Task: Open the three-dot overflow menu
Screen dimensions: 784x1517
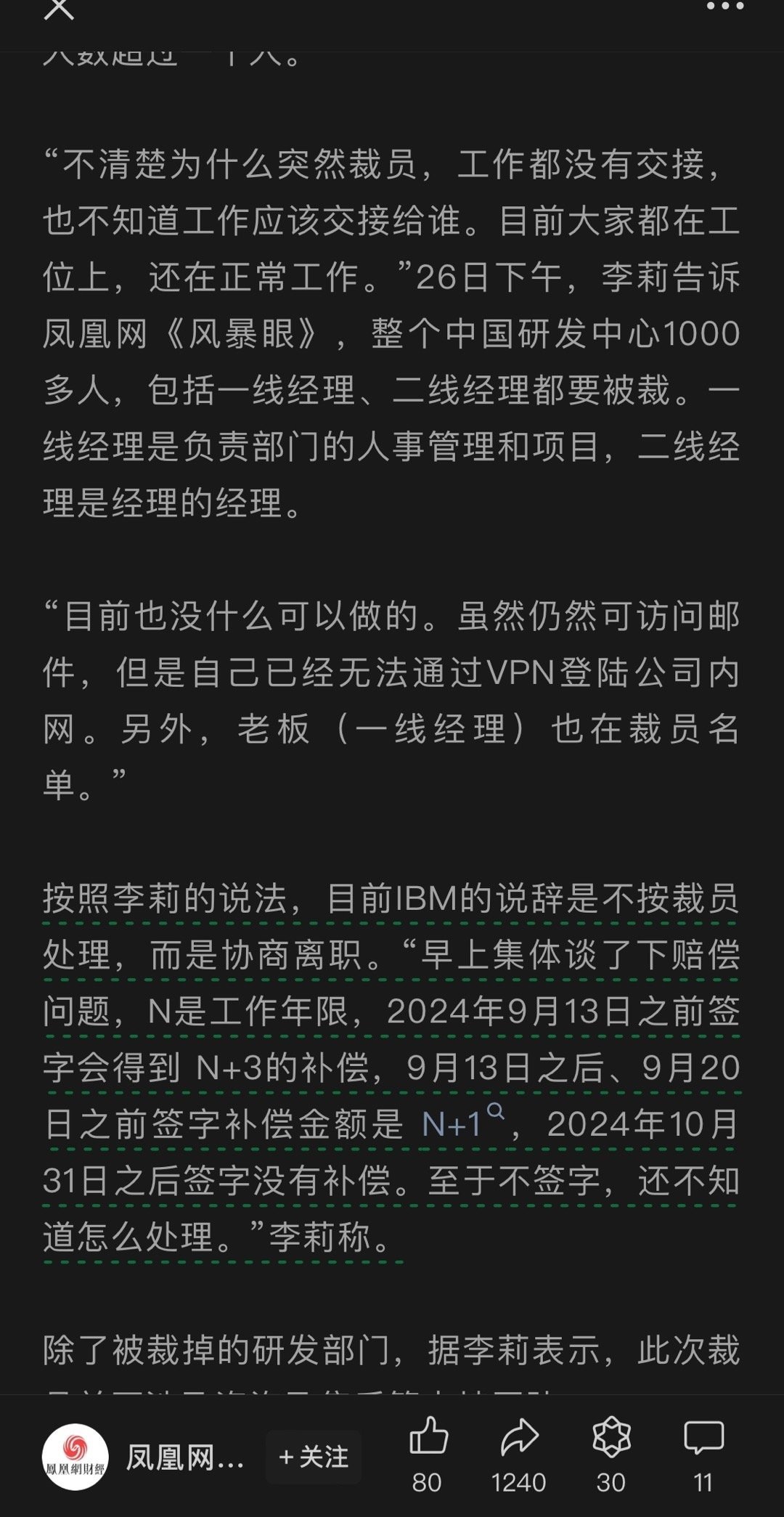Action: 724,7
